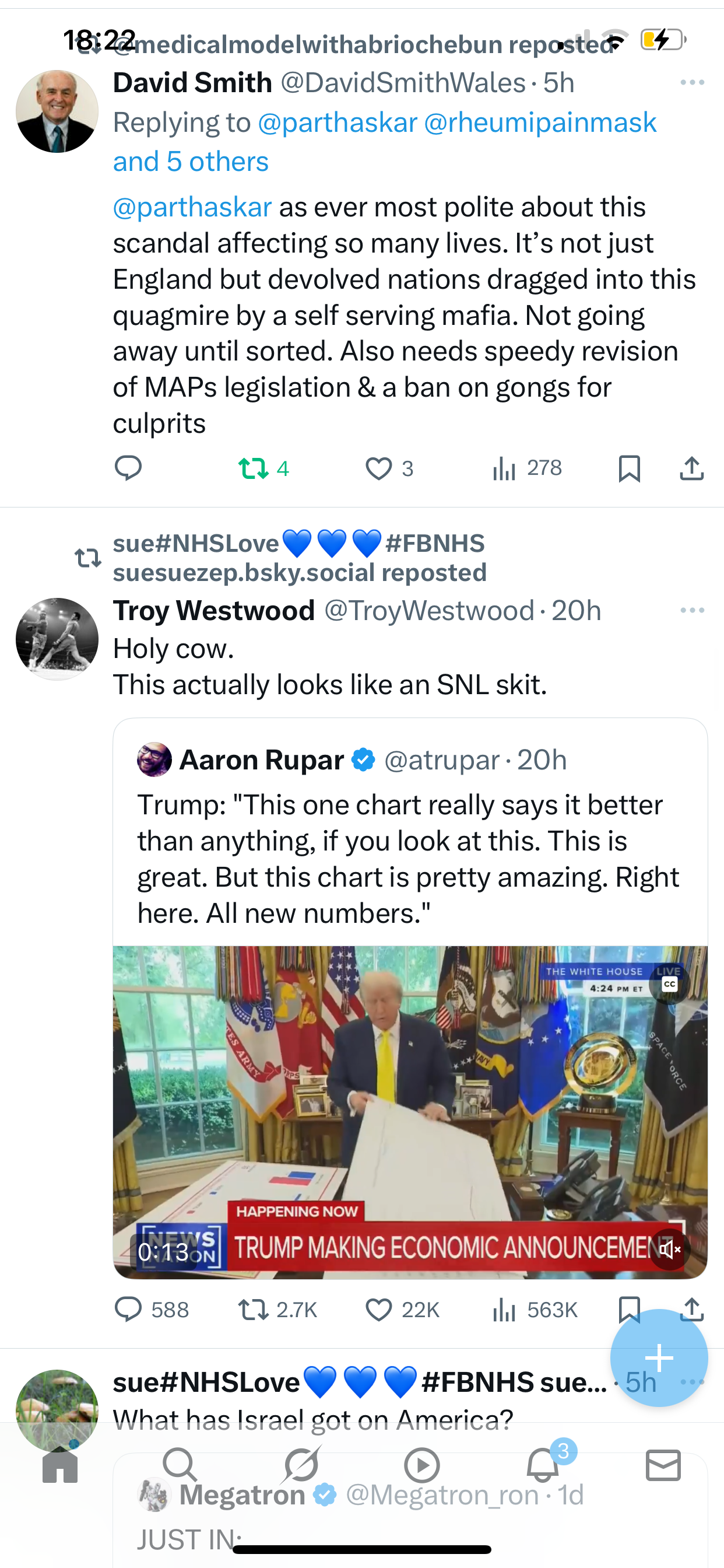Screen dimensions: 724x1568
Task: Repost Troy Westwood's post
Action: pos(253,1310)
